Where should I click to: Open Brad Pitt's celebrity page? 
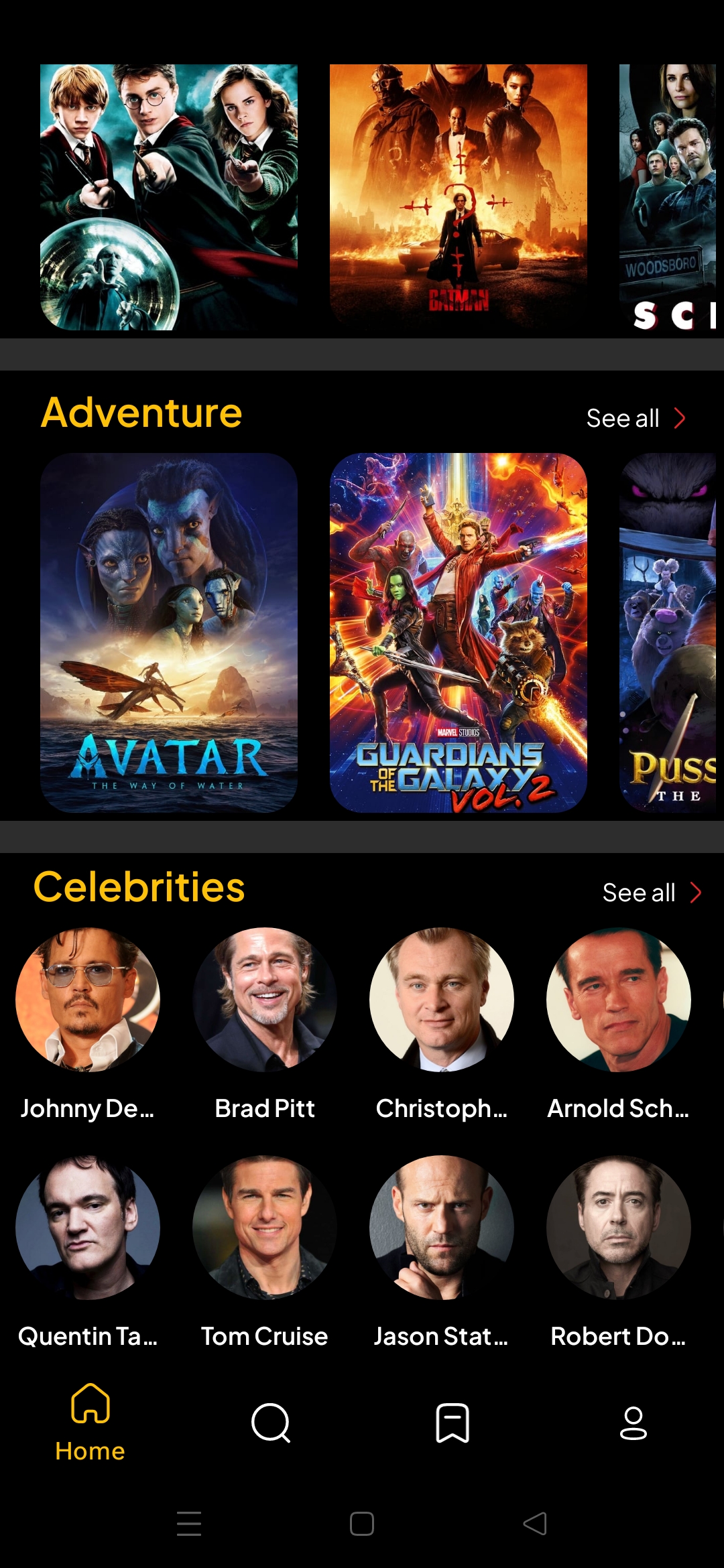[265, 1000]
